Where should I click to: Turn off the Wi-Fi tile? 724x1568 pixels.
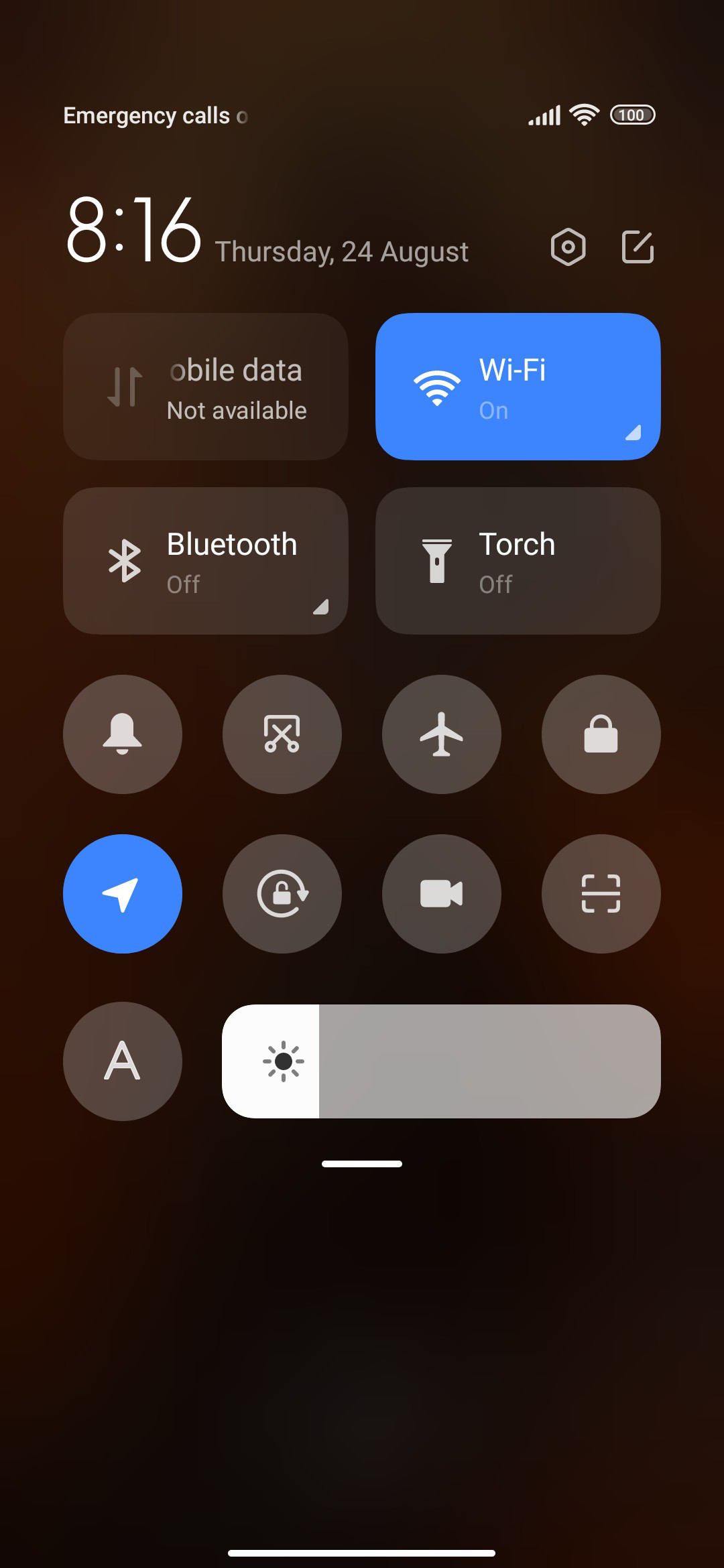[x=518, y=387]
